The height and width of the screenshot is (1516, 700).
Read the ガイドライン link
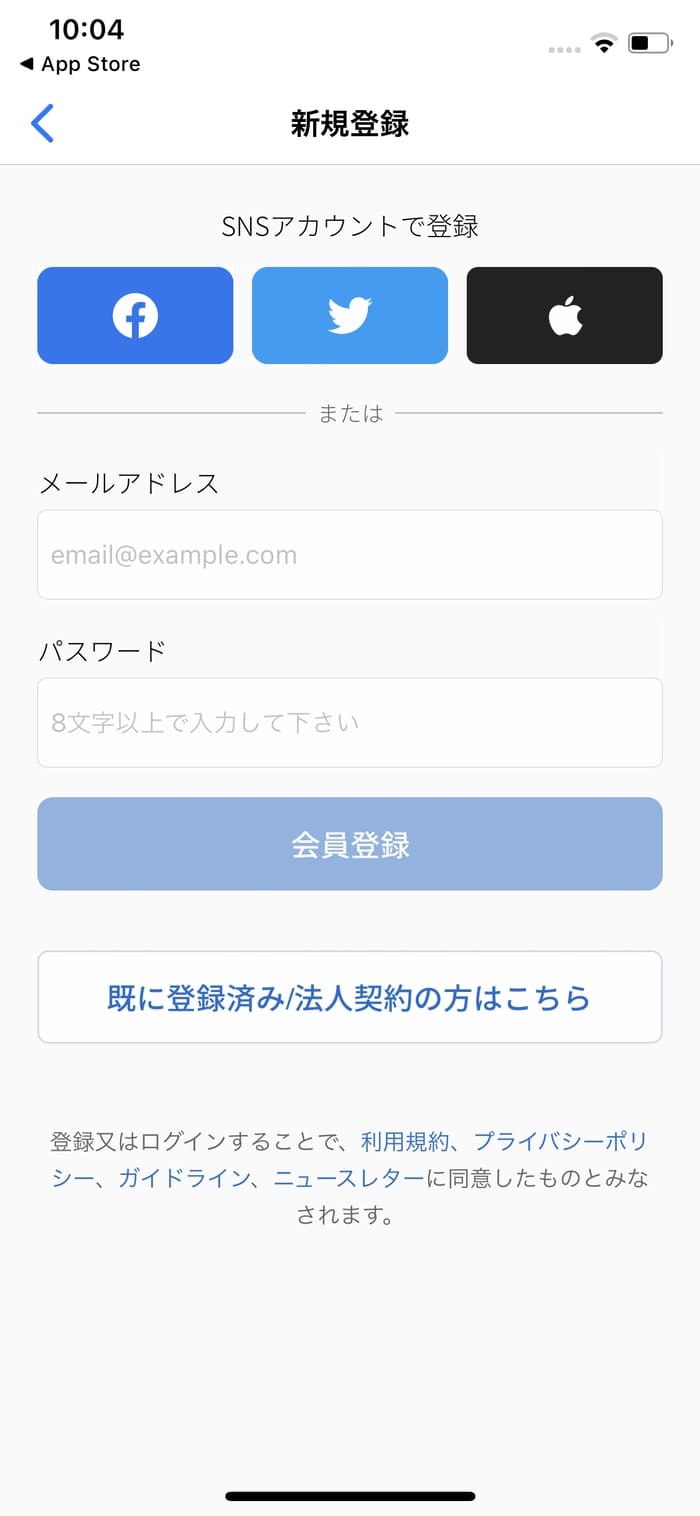[183, 1178]
